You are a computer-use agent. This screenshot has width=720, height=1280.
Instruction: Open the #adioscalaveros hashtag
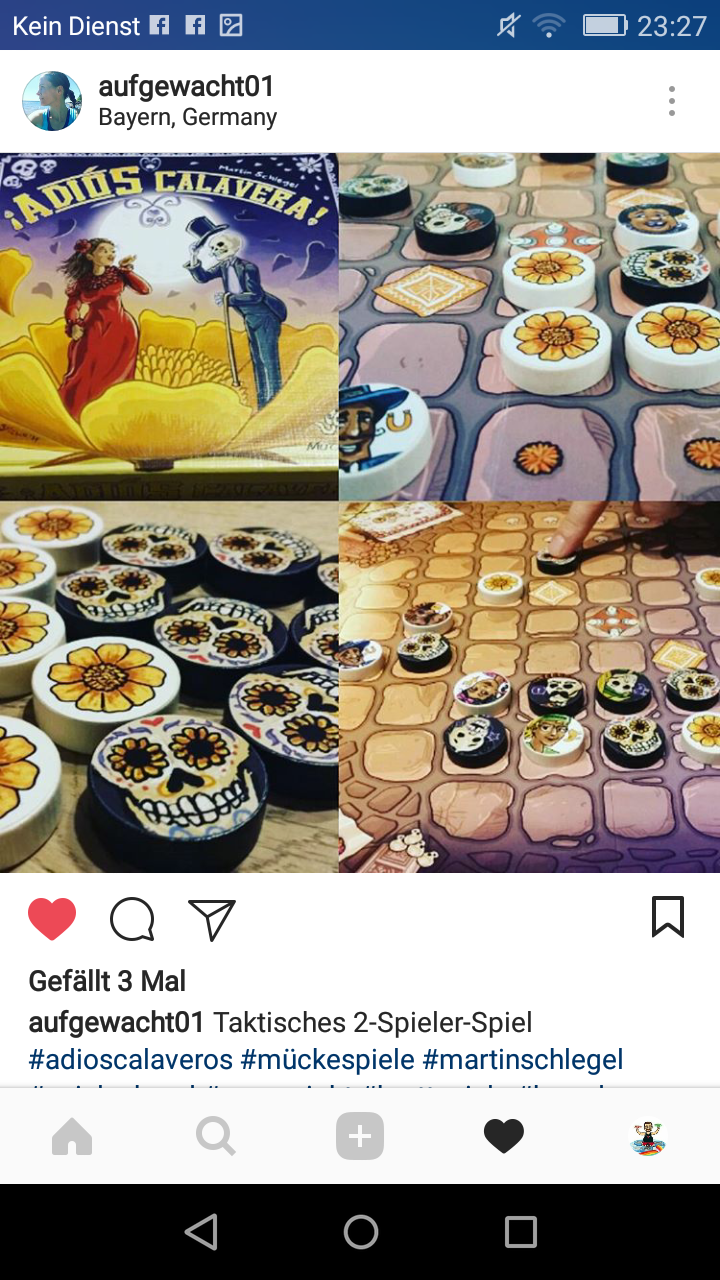coord(131,1059)
